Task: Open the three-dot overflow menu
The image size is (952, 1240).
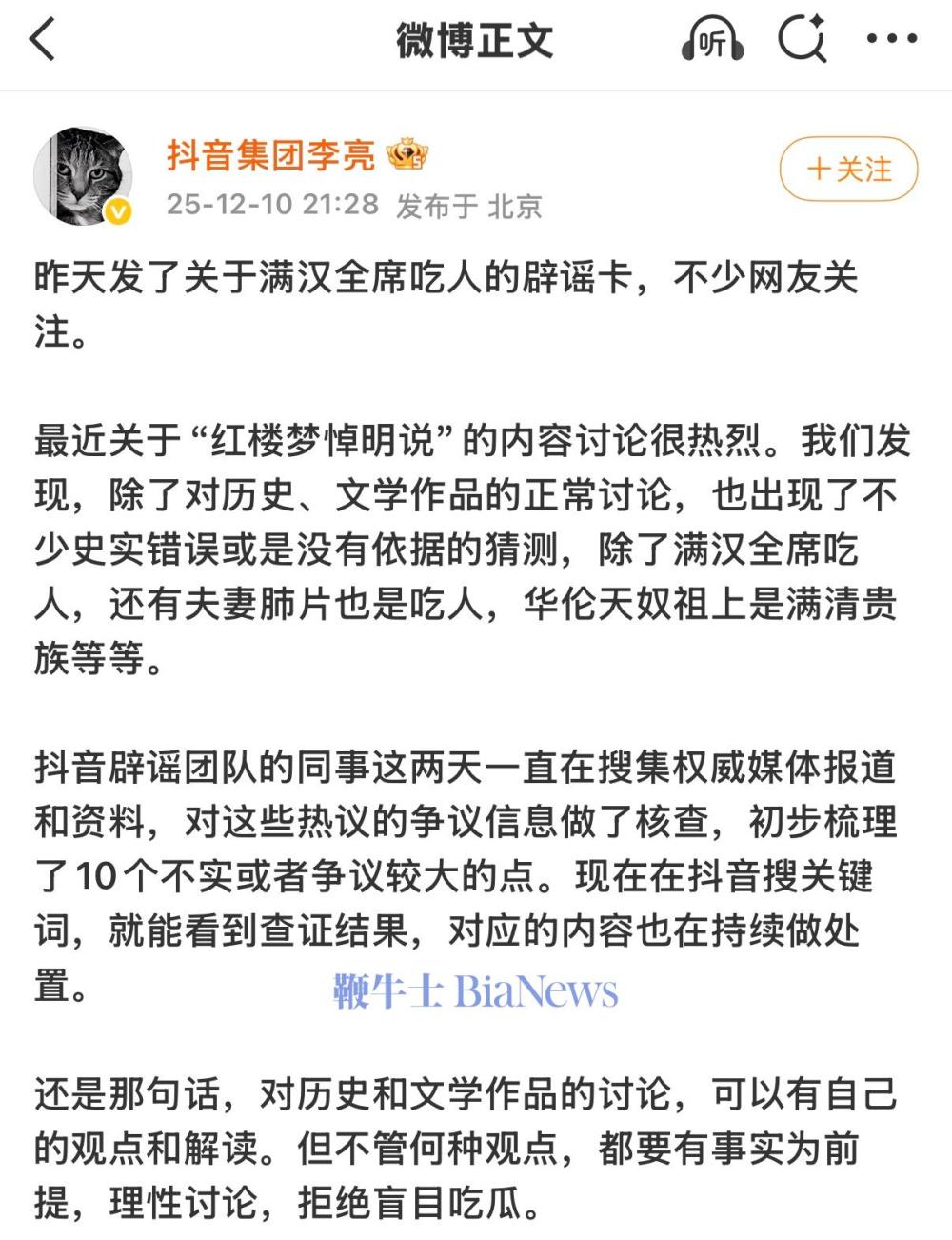Action: (891, 40)
